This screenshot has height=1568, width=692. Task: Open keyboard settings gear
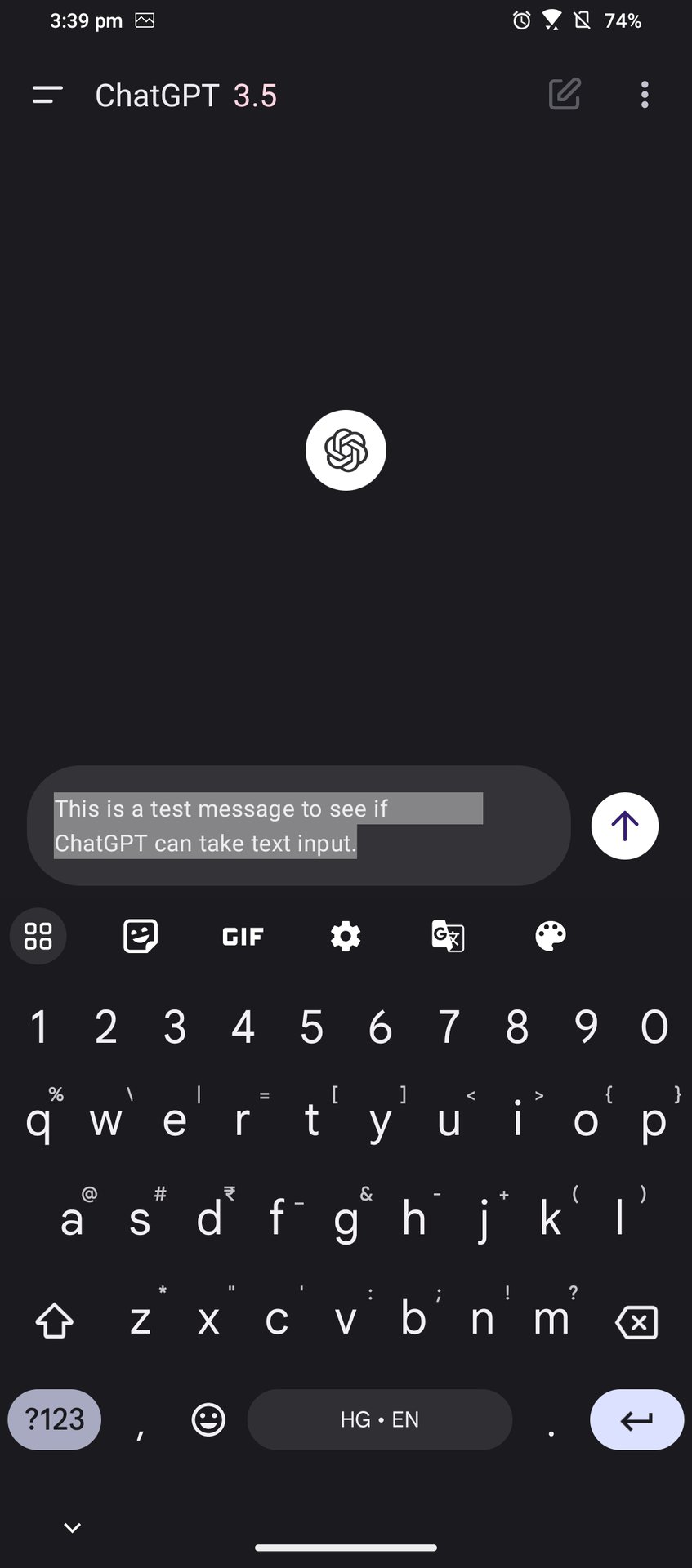[x=346, y=936]
